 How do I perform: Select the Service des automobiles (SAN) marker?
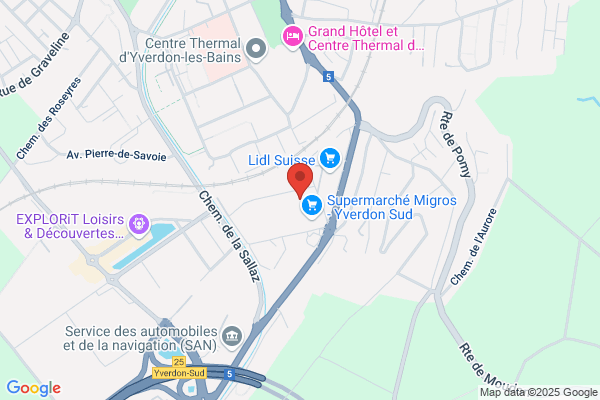click(232, 337)
